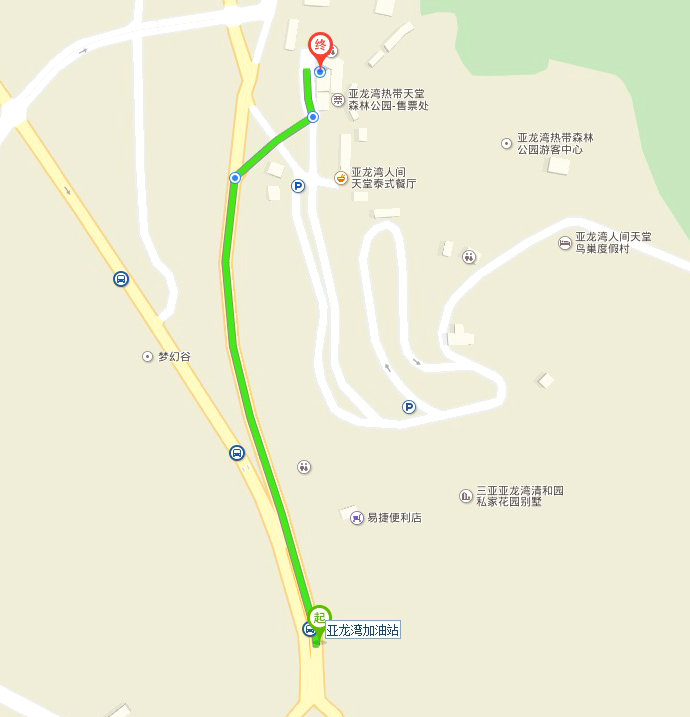The image size is (690, 717).
Task: Tap the red destination pin marker
Action: pyautogui.click(x=320, y=46)
